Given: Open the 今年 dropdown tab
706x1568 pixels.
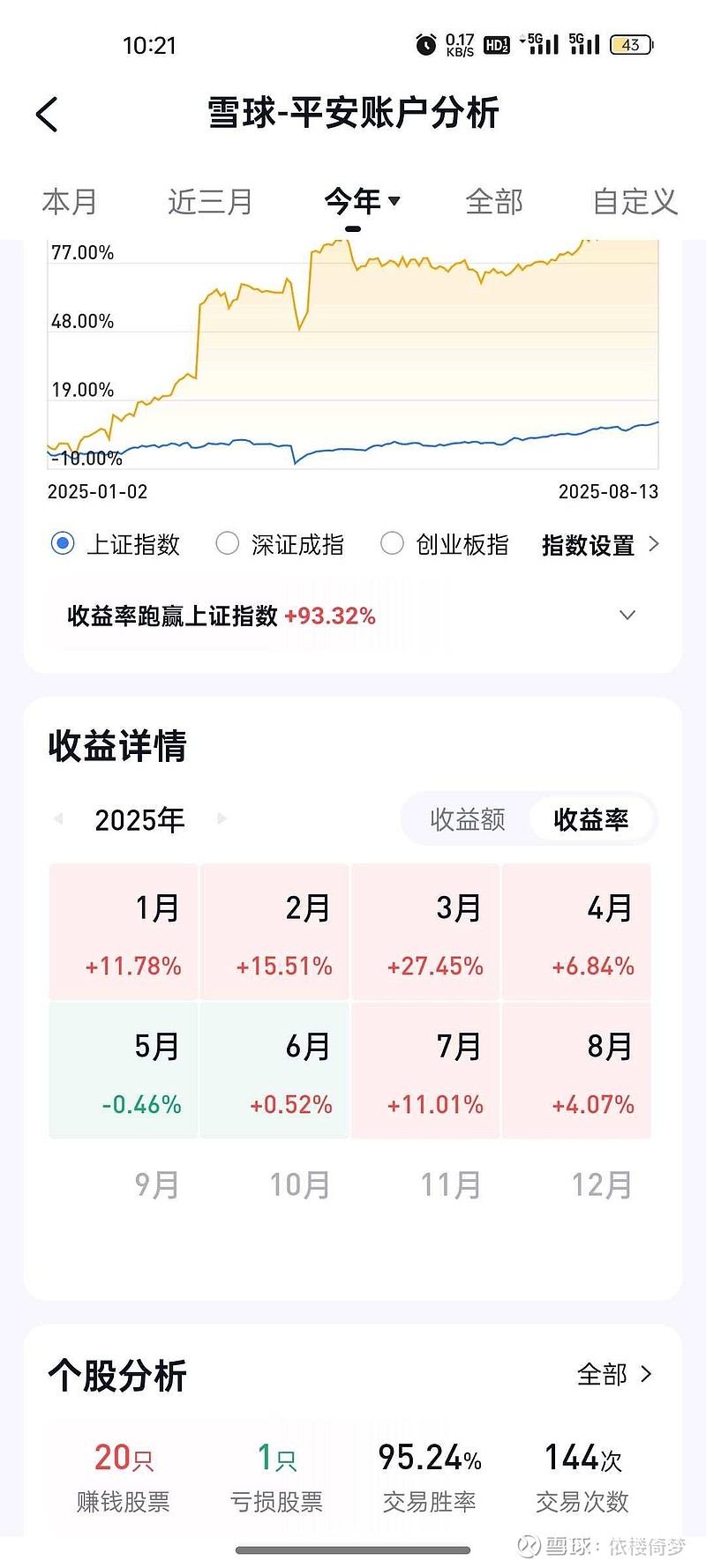Looking at the screenshot, I should pos(362,202).
